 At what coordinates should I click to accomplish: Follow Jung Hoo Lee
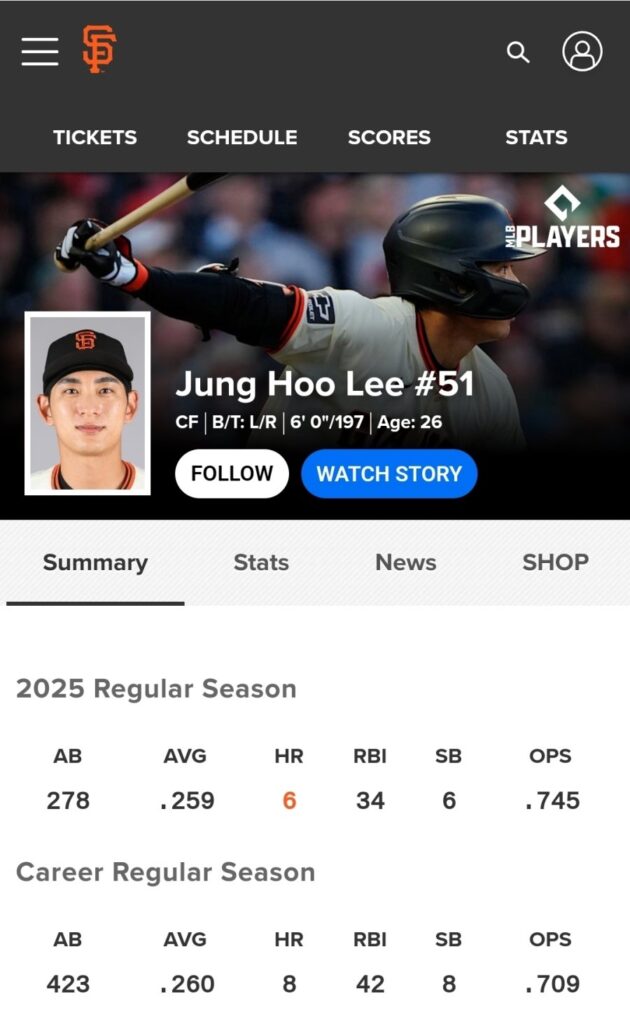(x=232, y=474)
